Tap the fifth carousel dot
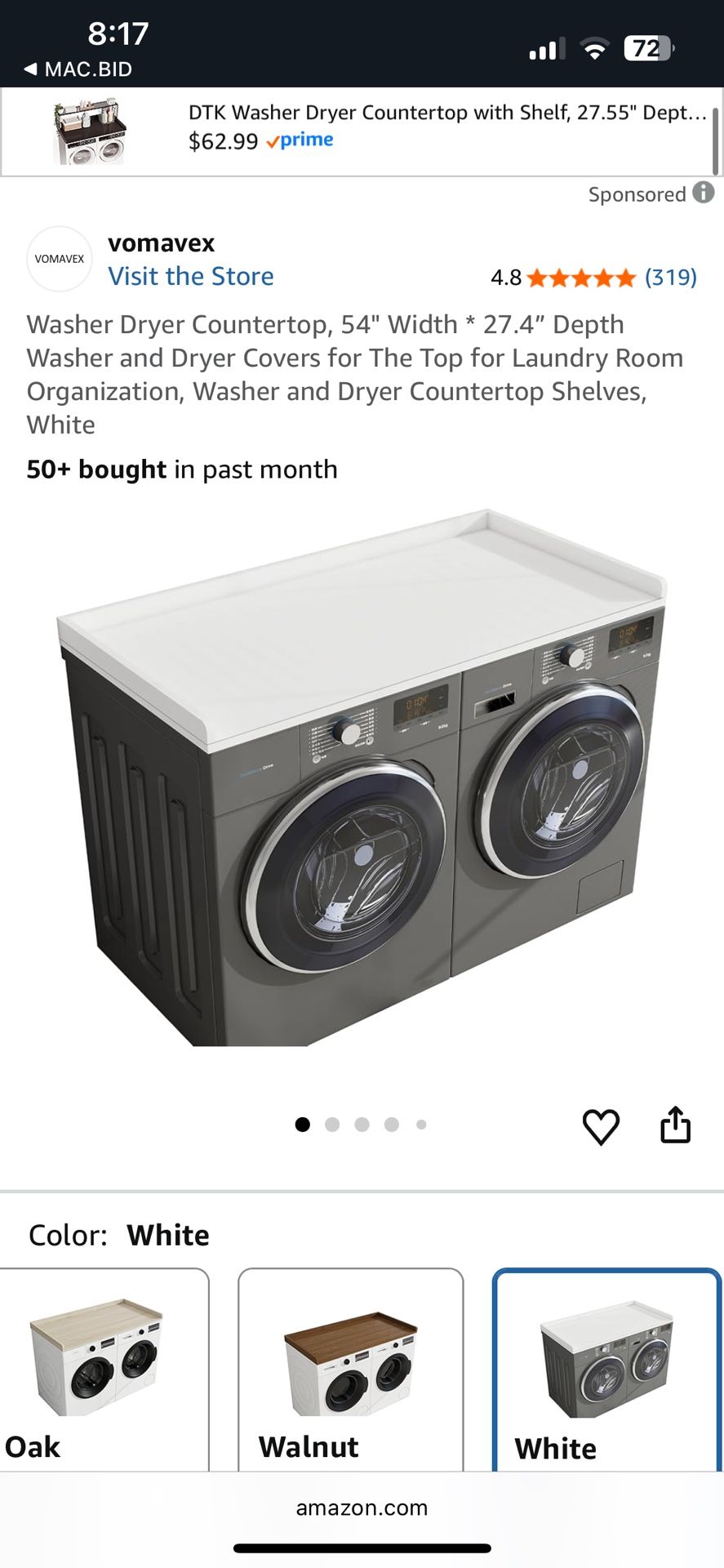This screenshot has height=1568, width=724. point(420,1125)
